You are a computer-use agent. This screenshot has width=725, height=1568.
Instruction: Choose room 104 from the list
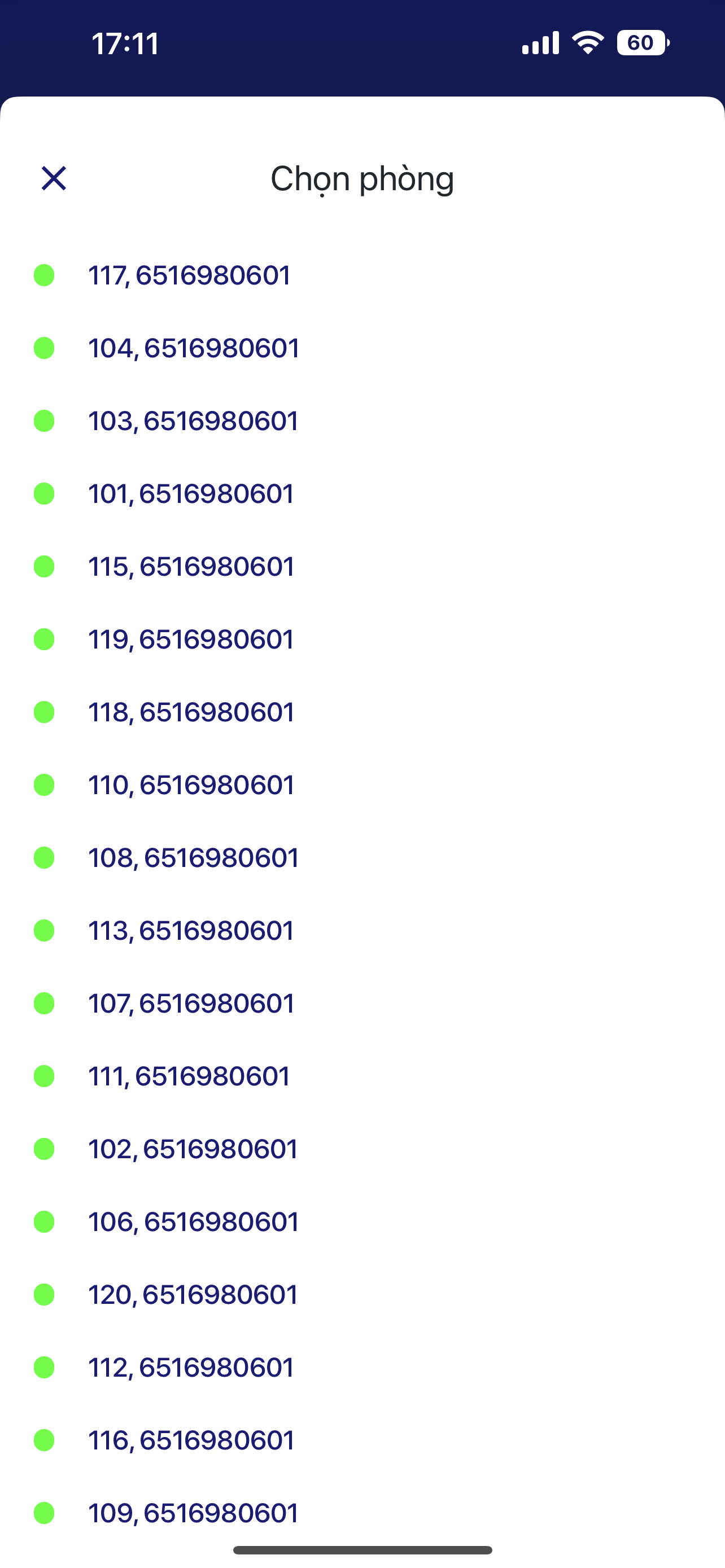coord(362,348)
